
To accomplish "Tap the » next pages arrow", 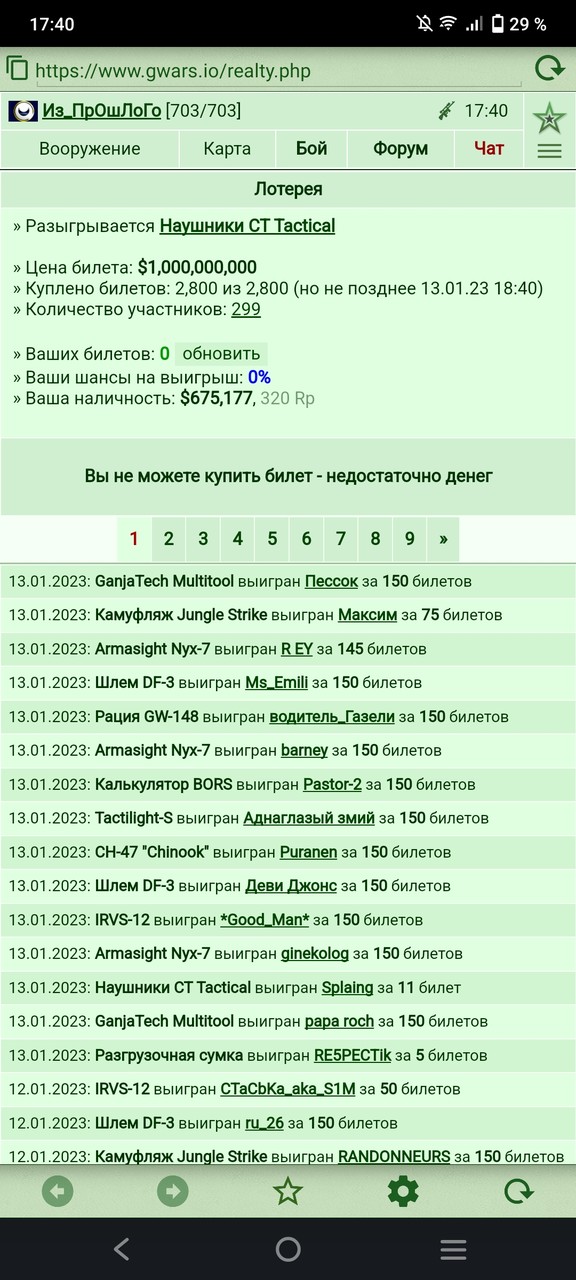I will (443, 539).
